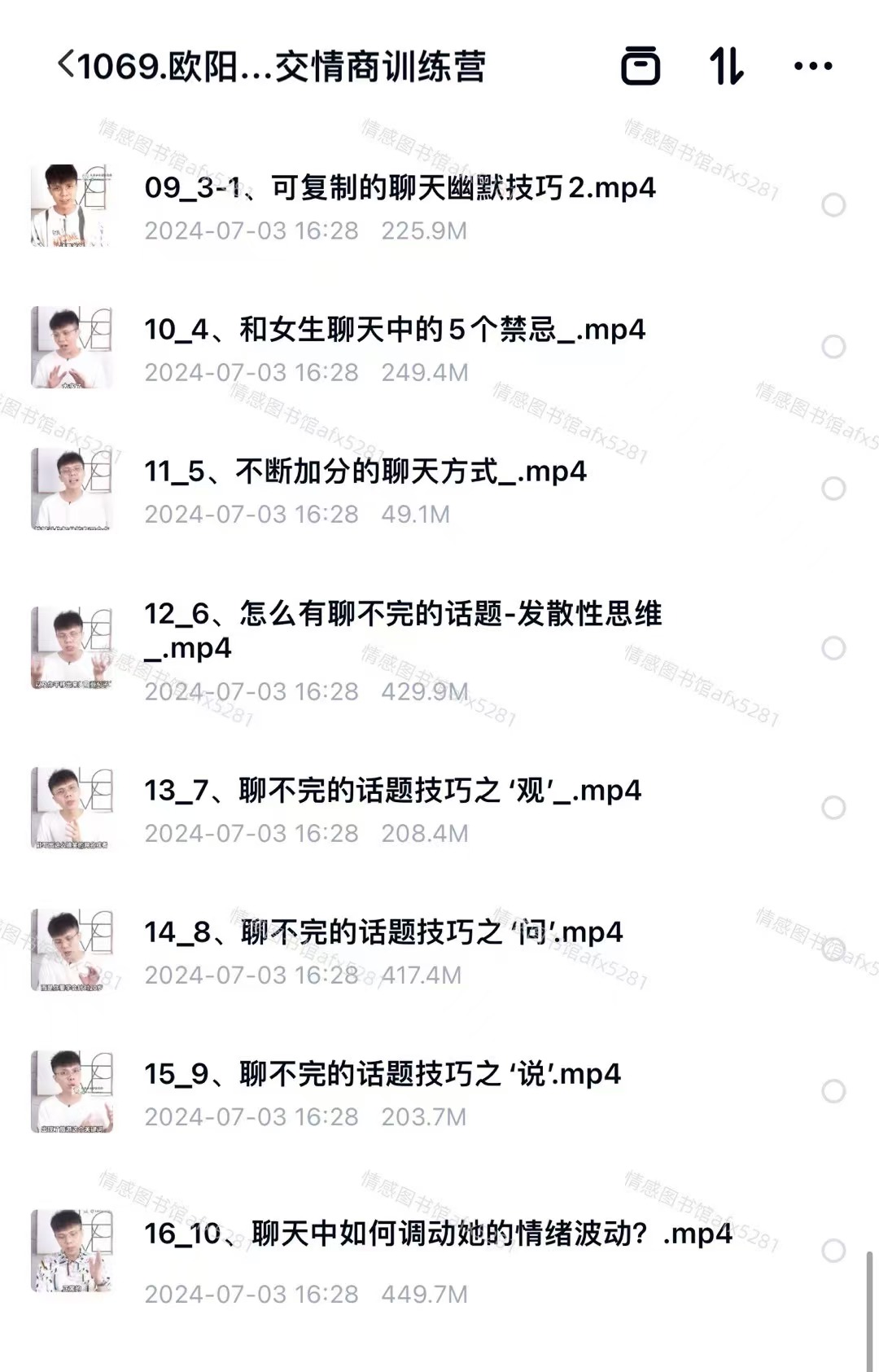Screen dimensions: 879x1372
Task: Open 15_9 聊不完的话题技巧之说.mp4
Action: pyautogui.click(x=383, y=1074)
